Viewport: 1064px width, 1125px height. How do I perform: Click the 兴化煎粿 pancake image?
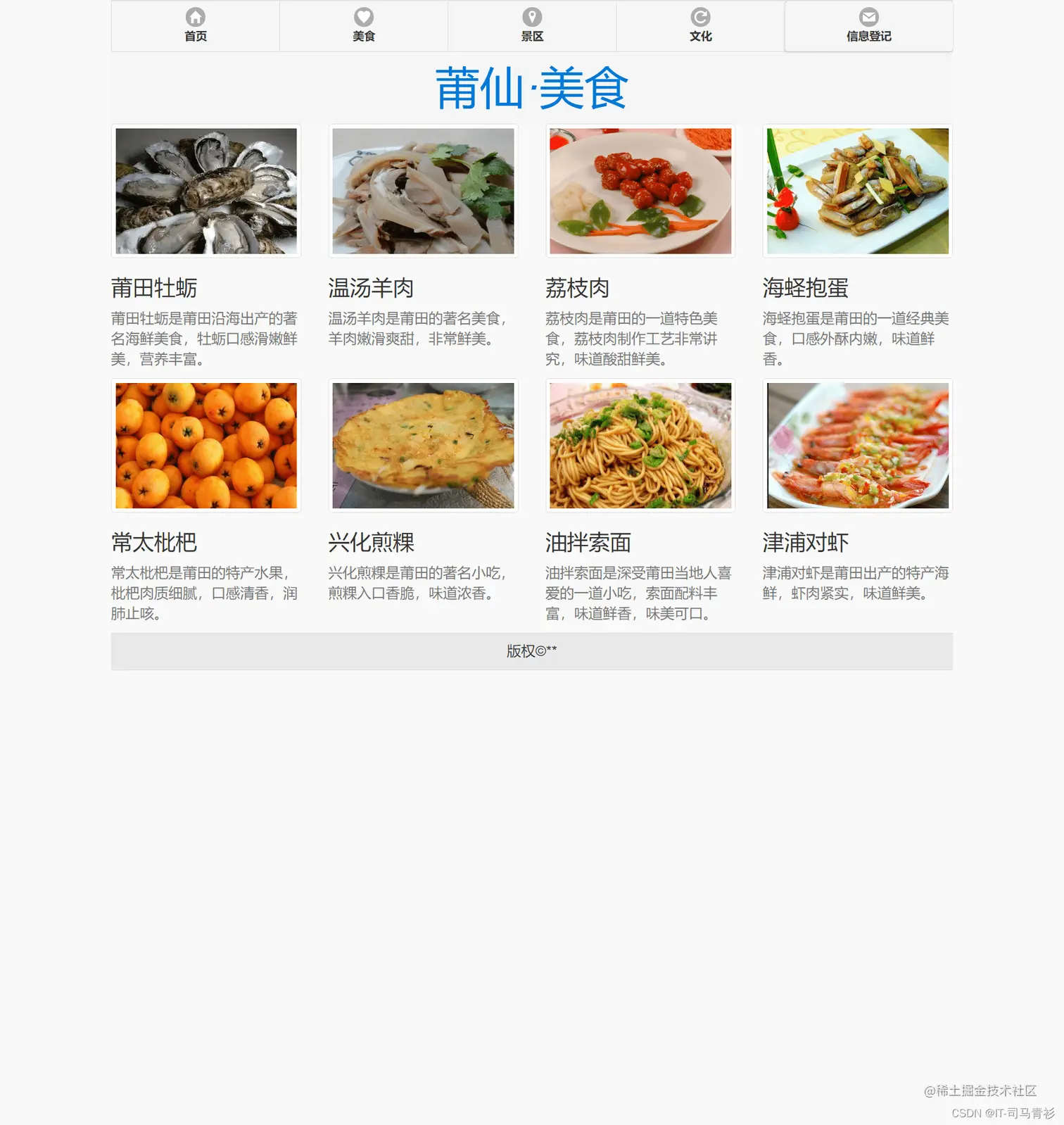tap(422, 444)
